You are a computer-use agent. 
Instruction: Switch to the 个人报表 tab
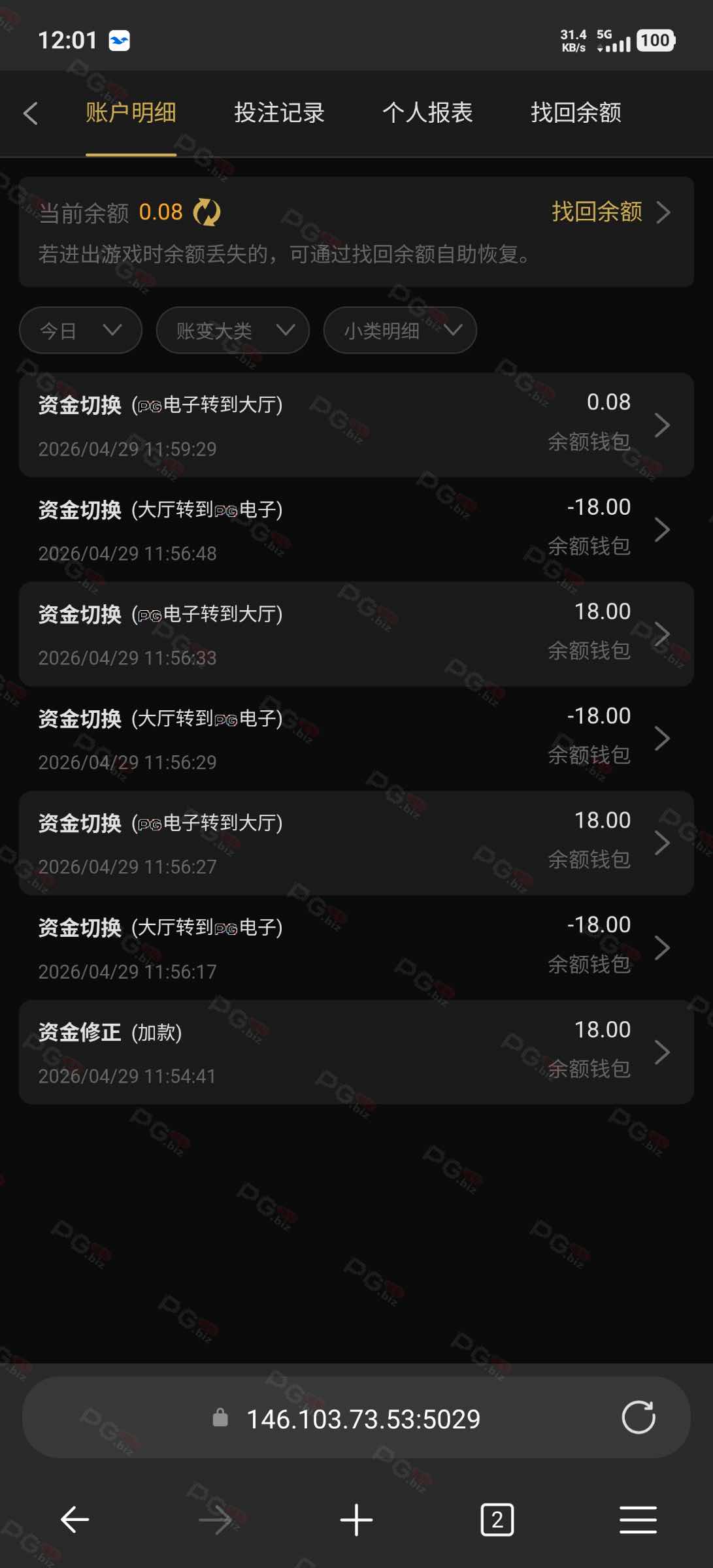point(427,113)
